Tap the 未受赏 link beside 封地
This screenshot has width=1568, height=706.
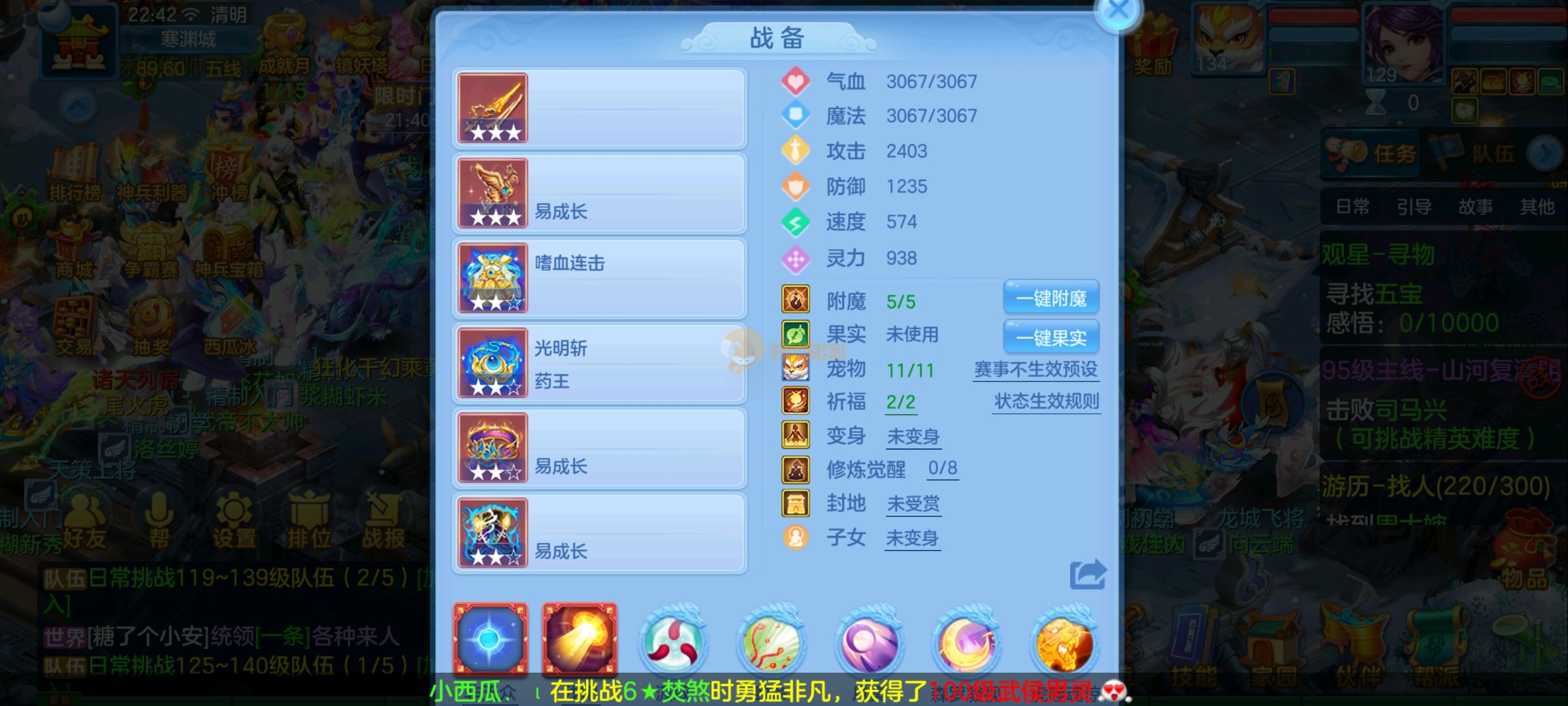[x=913, y=504]
